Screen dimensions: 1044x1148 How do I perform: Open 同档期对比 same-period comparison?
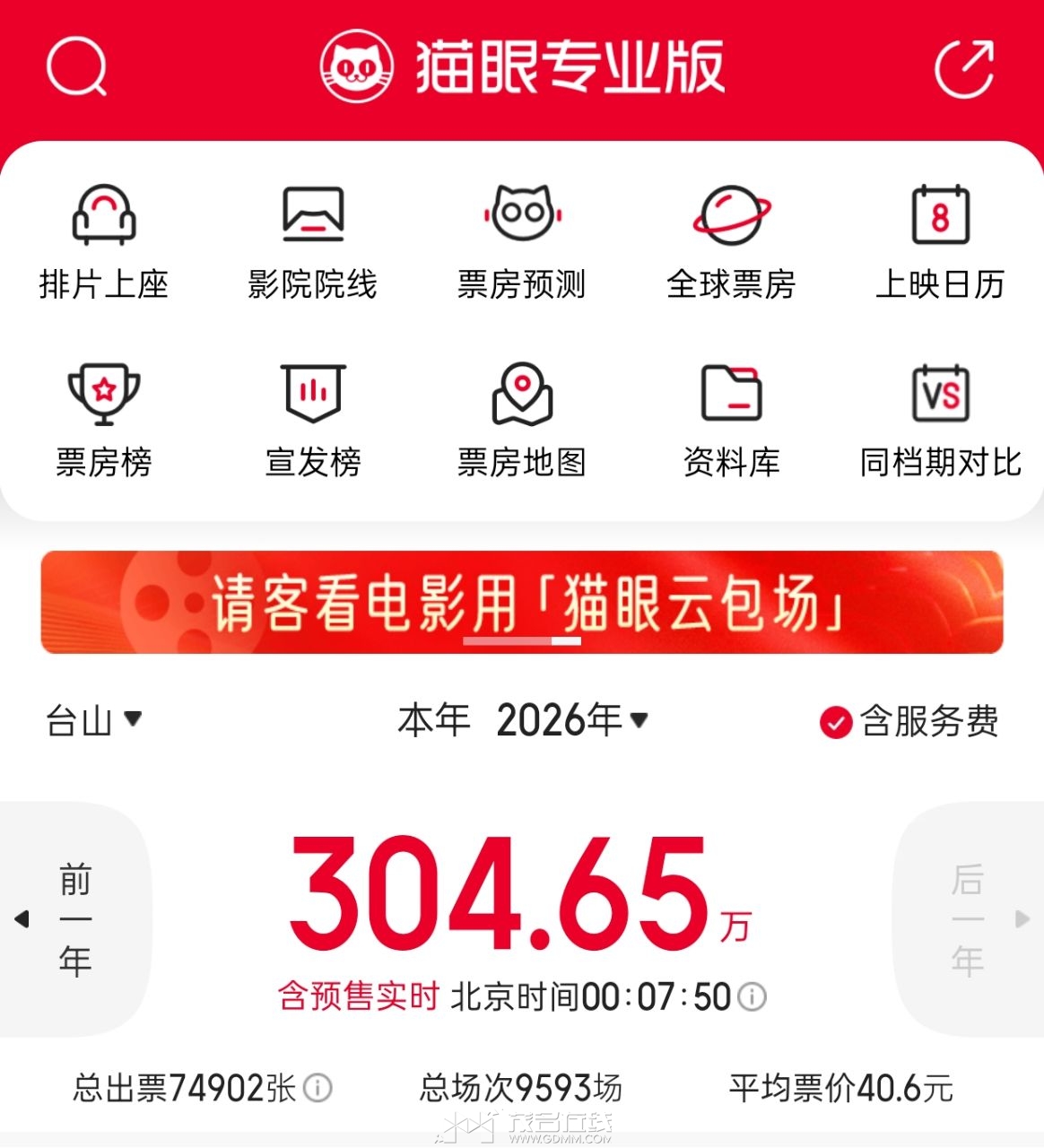point(940,419)
